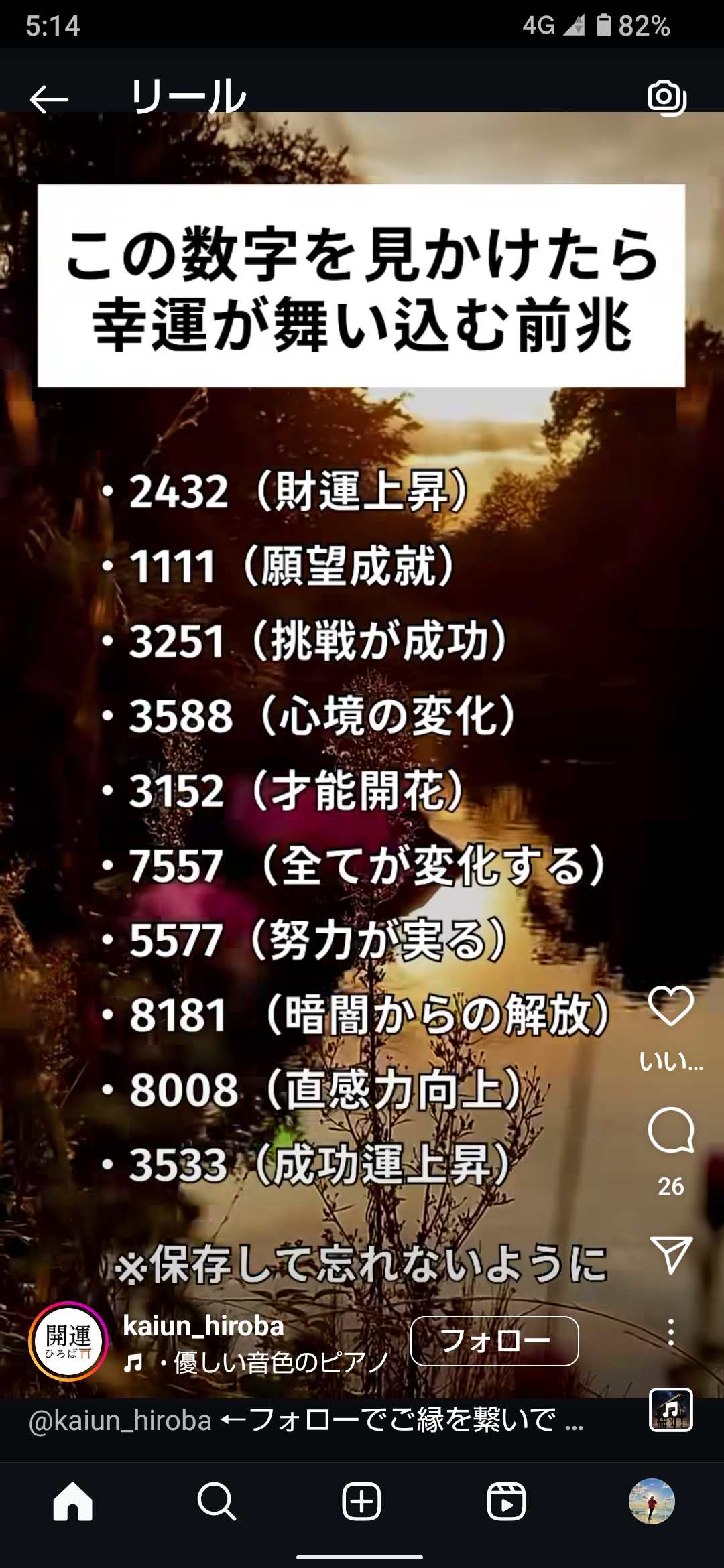Viewport: 724px width, 1568px height.
Task: Share this reel via the paper plane icon
Action: click(x=670, y=1254)
